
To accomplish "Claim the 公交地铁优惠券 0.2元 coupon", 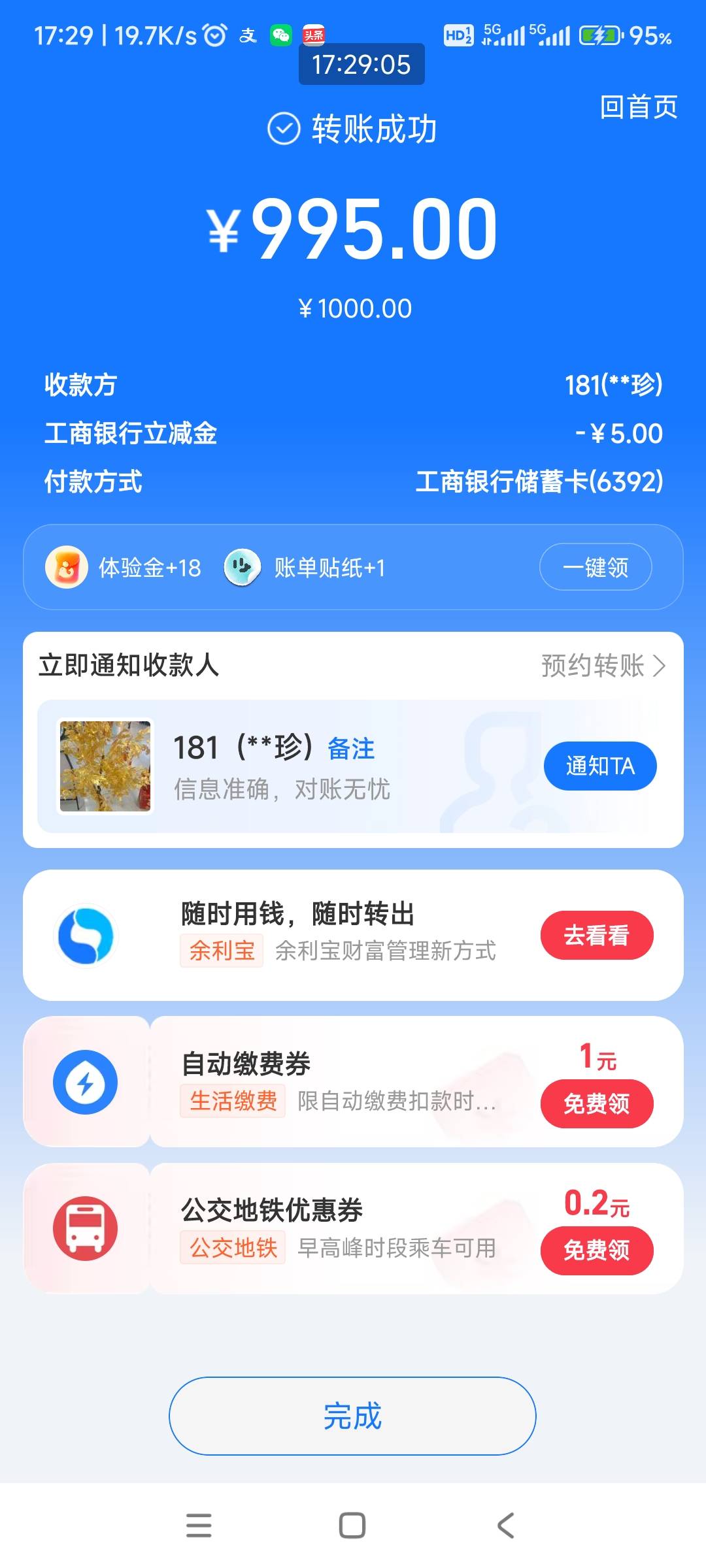I will [597, 1250].
